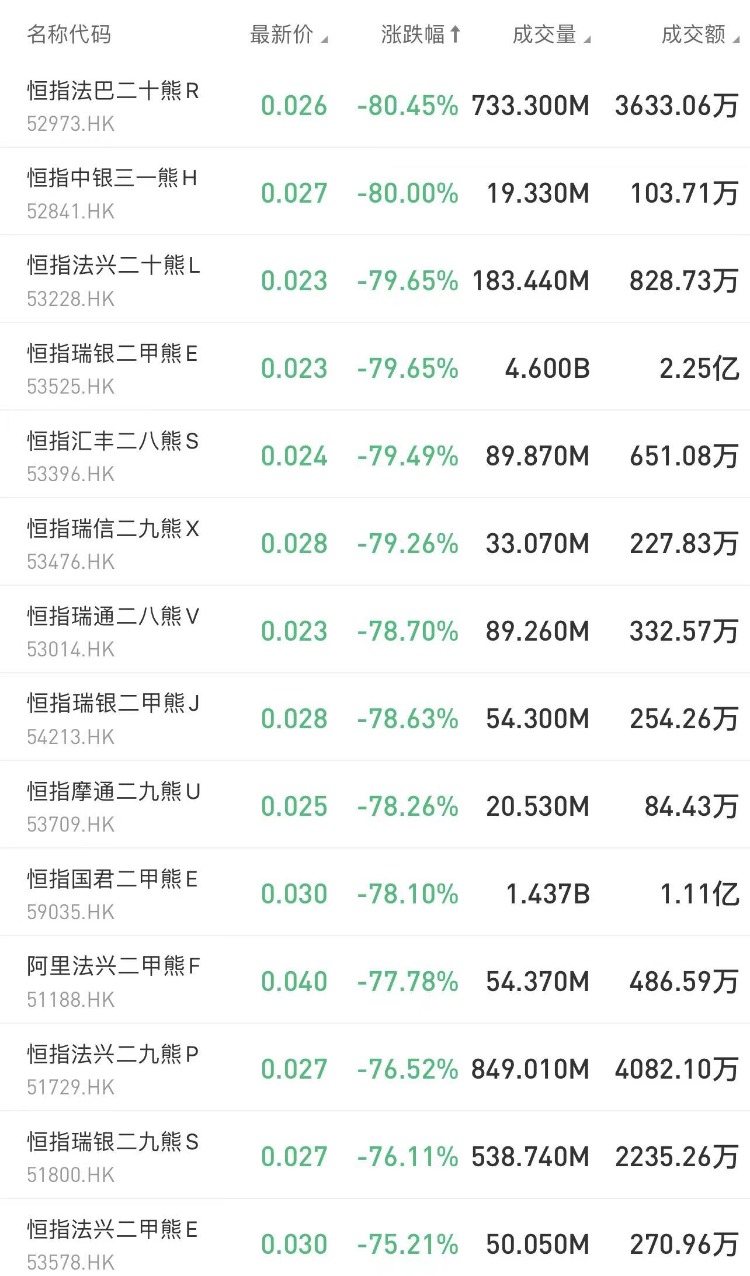
Task: View 恒指瑞银二甲熊E 53525.HK details
Action: point(375,367)
